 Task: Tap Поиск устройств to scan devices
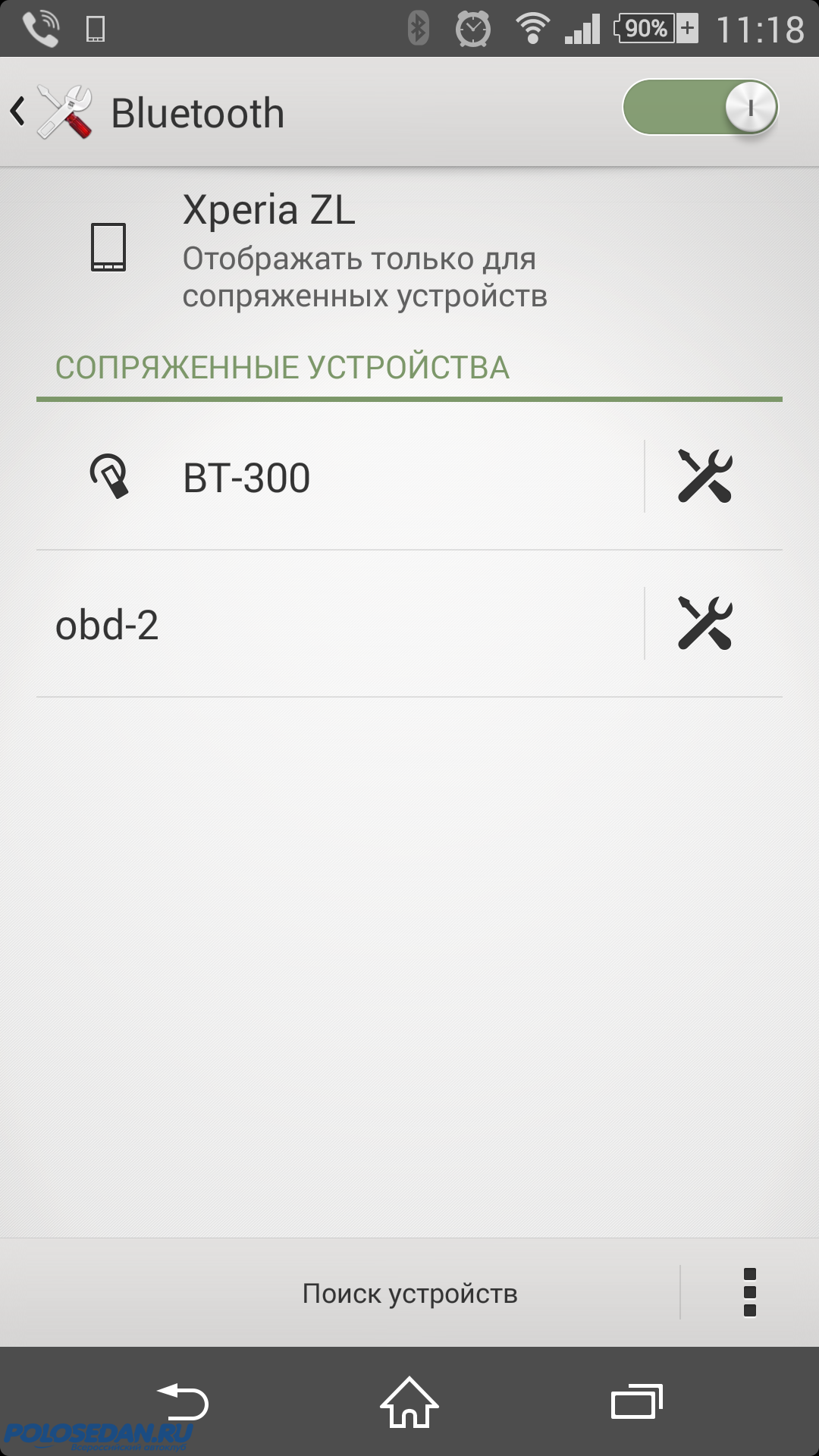(409, 1293)
